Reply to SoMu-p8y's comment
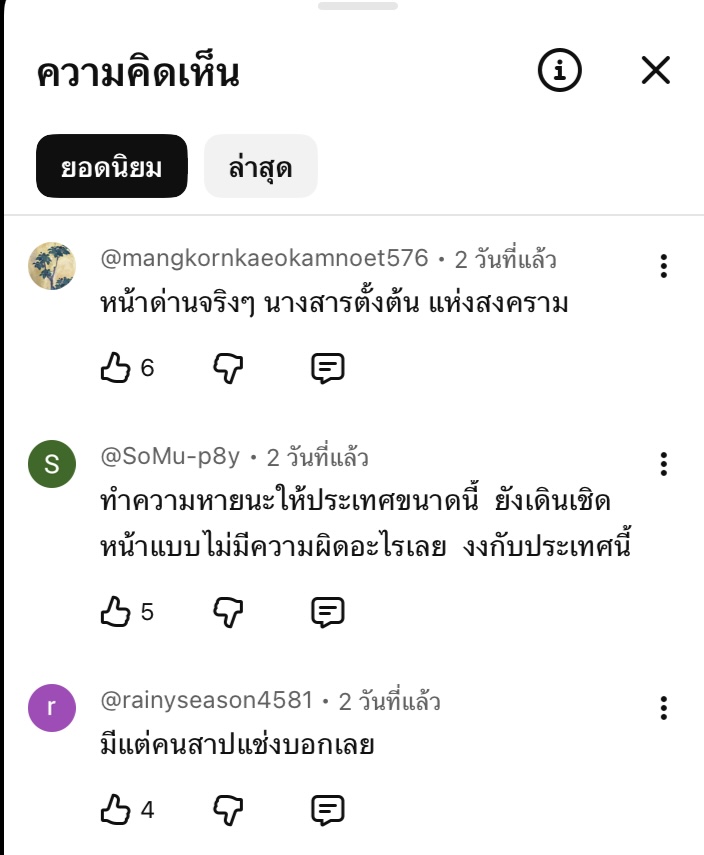Image resolution: width=704 pixels, height=855 pixels. pos(327,611)
